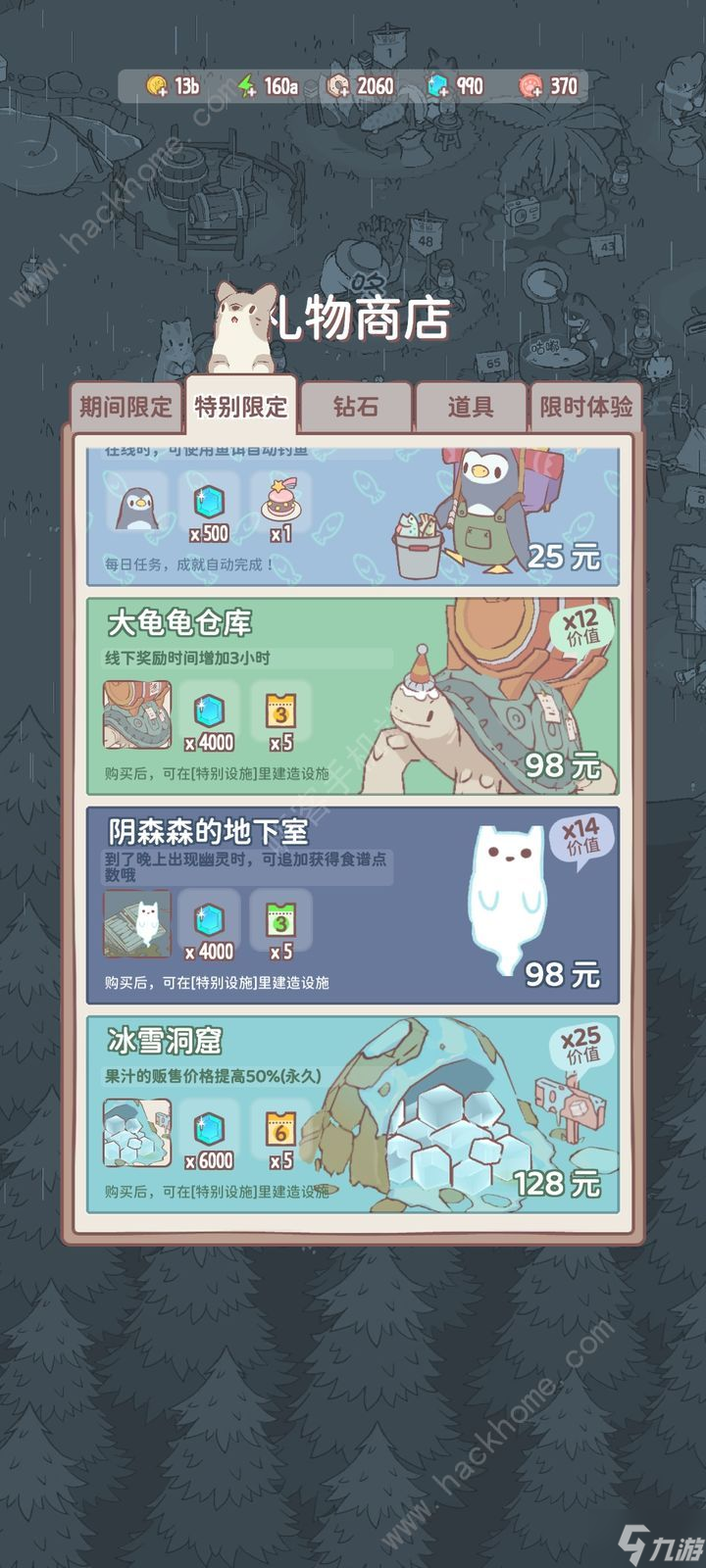Viewport: 706px width, 1568px height.
Task: Switch to the 期间限定 tab
Action: (x=126, y=407)
